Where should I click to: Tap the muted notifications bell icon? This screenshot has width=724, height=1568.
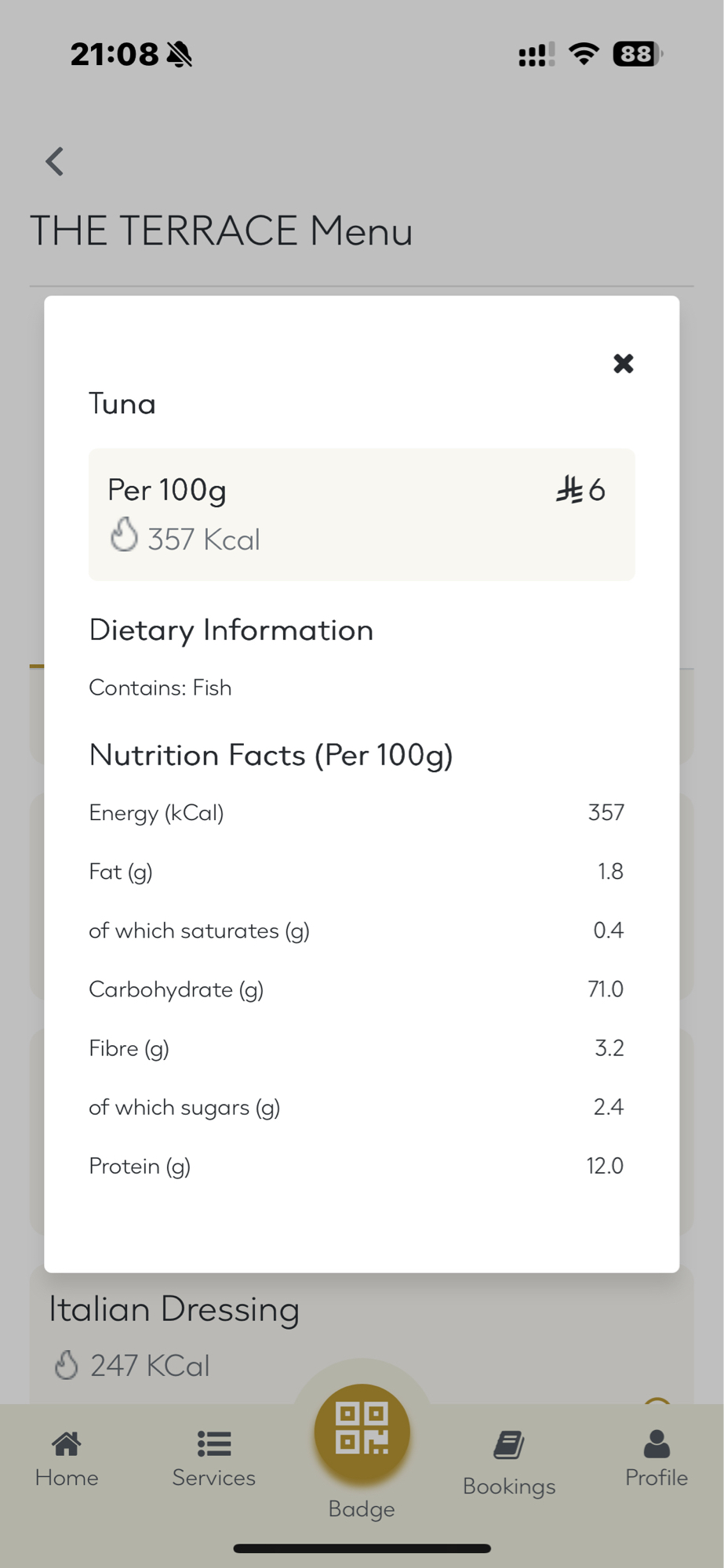click(179, 53)
